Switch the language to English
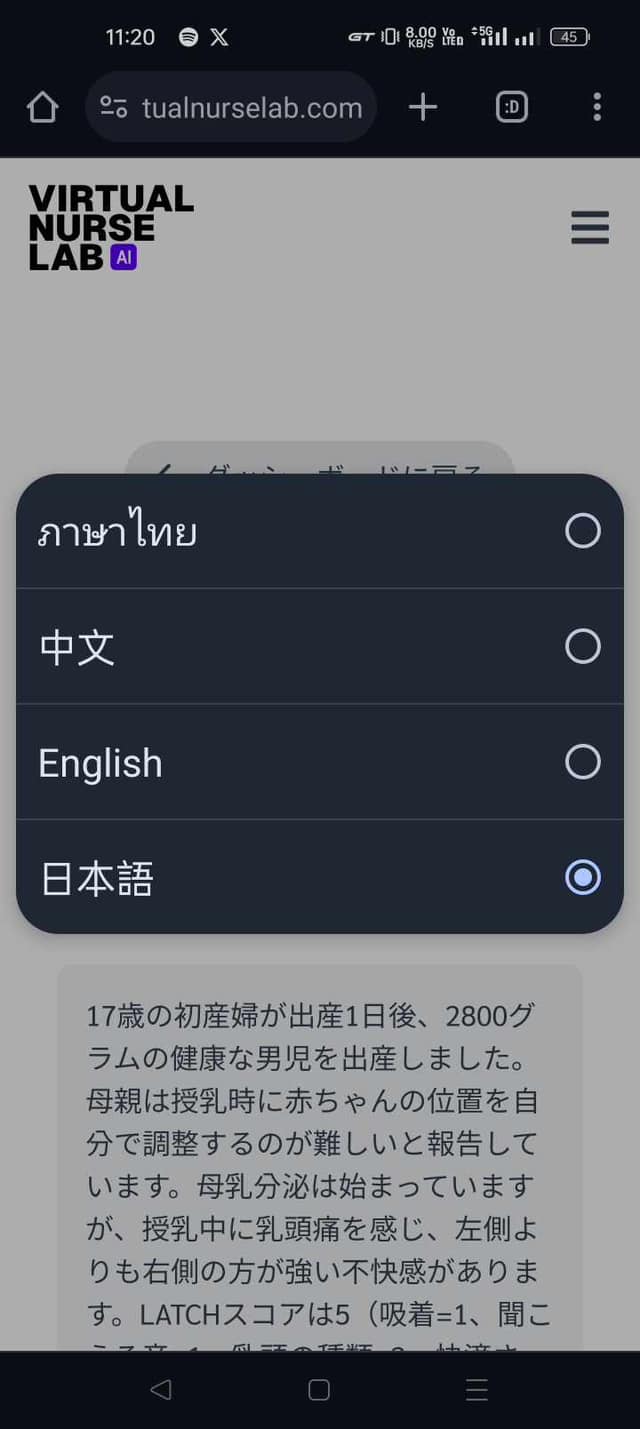Image resolution: width=640 pixels, height=1429 pixels. [x=320, y=762]
